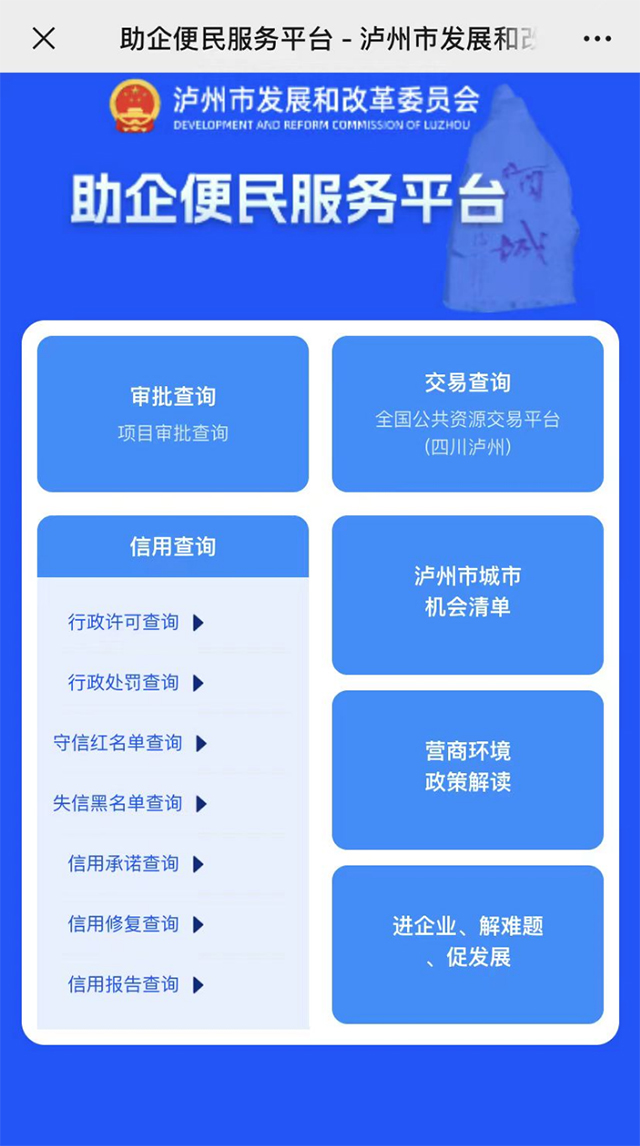Viewport: 640px width, 1146px height.
Task: Open the three-dot overflow menu
Action: tap(597, 39)
